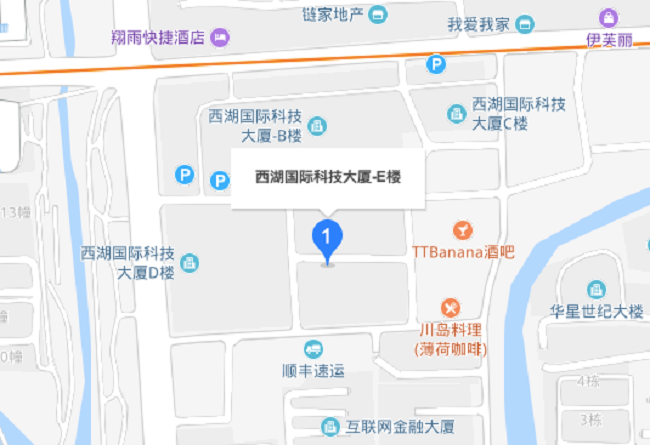This screenshot has height=445, width=650.
Task: Select the 川岛料理 restaurant point
Action: [451, 306]
